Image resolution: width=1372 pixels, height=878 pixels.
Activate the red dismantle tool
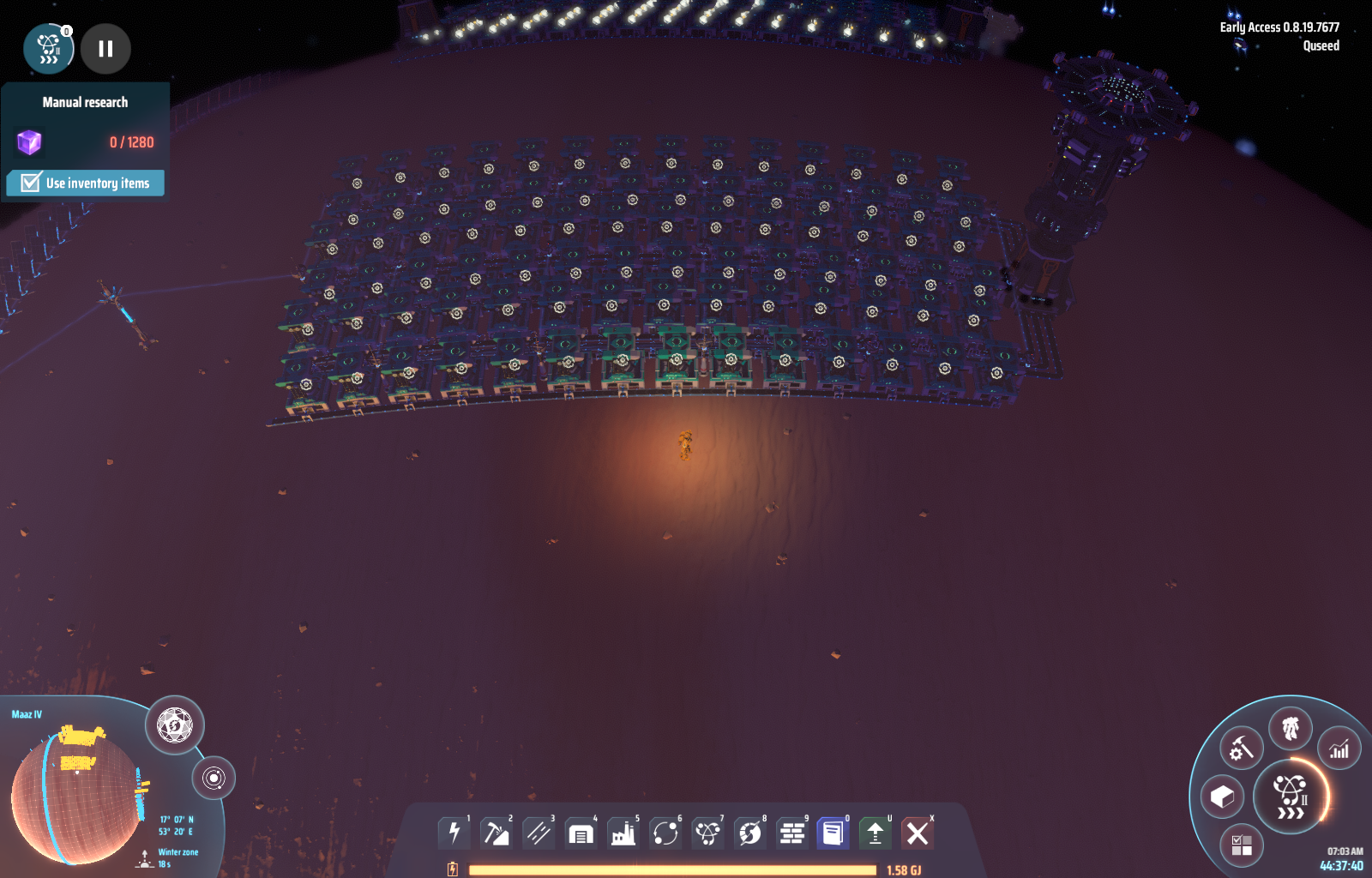tap(918, 833)
